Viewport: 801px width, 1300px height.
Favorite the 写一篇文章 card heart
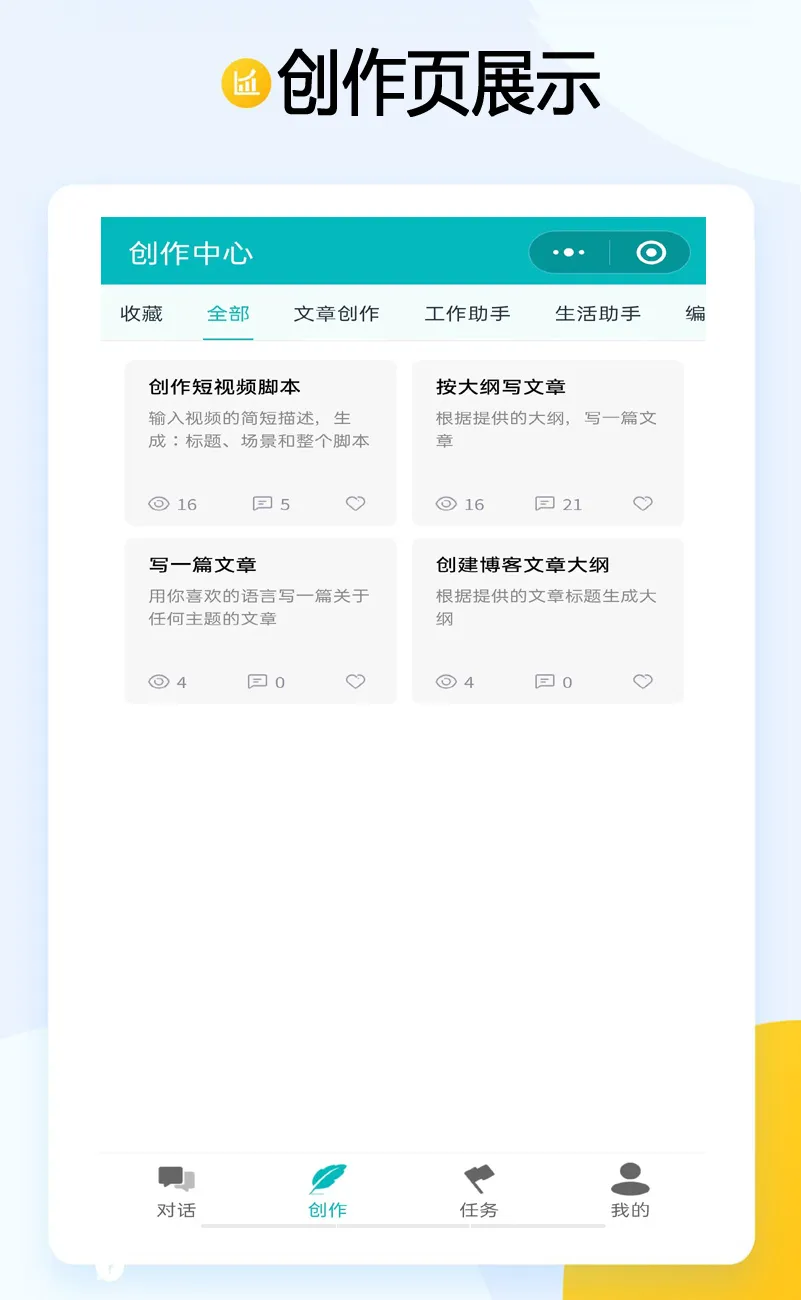355,682
